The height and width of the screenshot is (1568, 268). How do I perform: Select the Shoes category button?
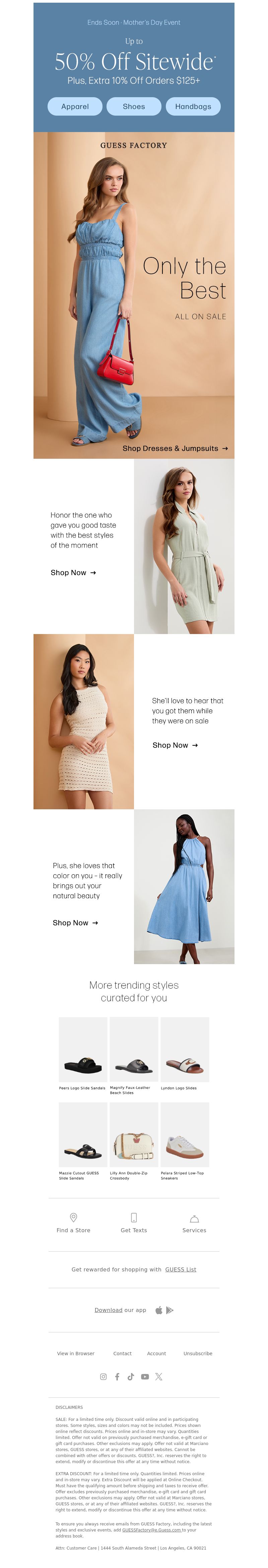pos(133,106)
